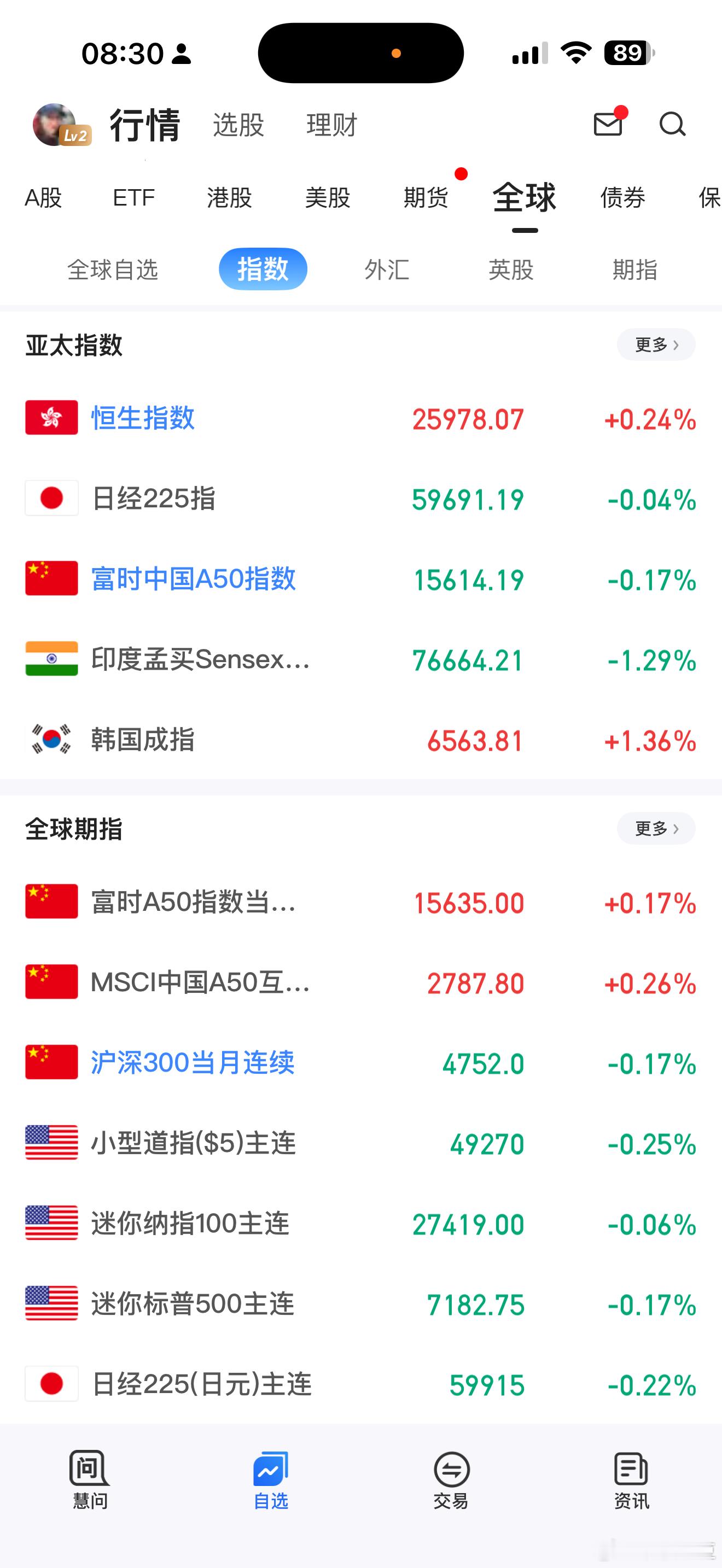This screenshot has width=722, height=1568.
Task: Open the message inbox icon
Action: pos(607,125)
